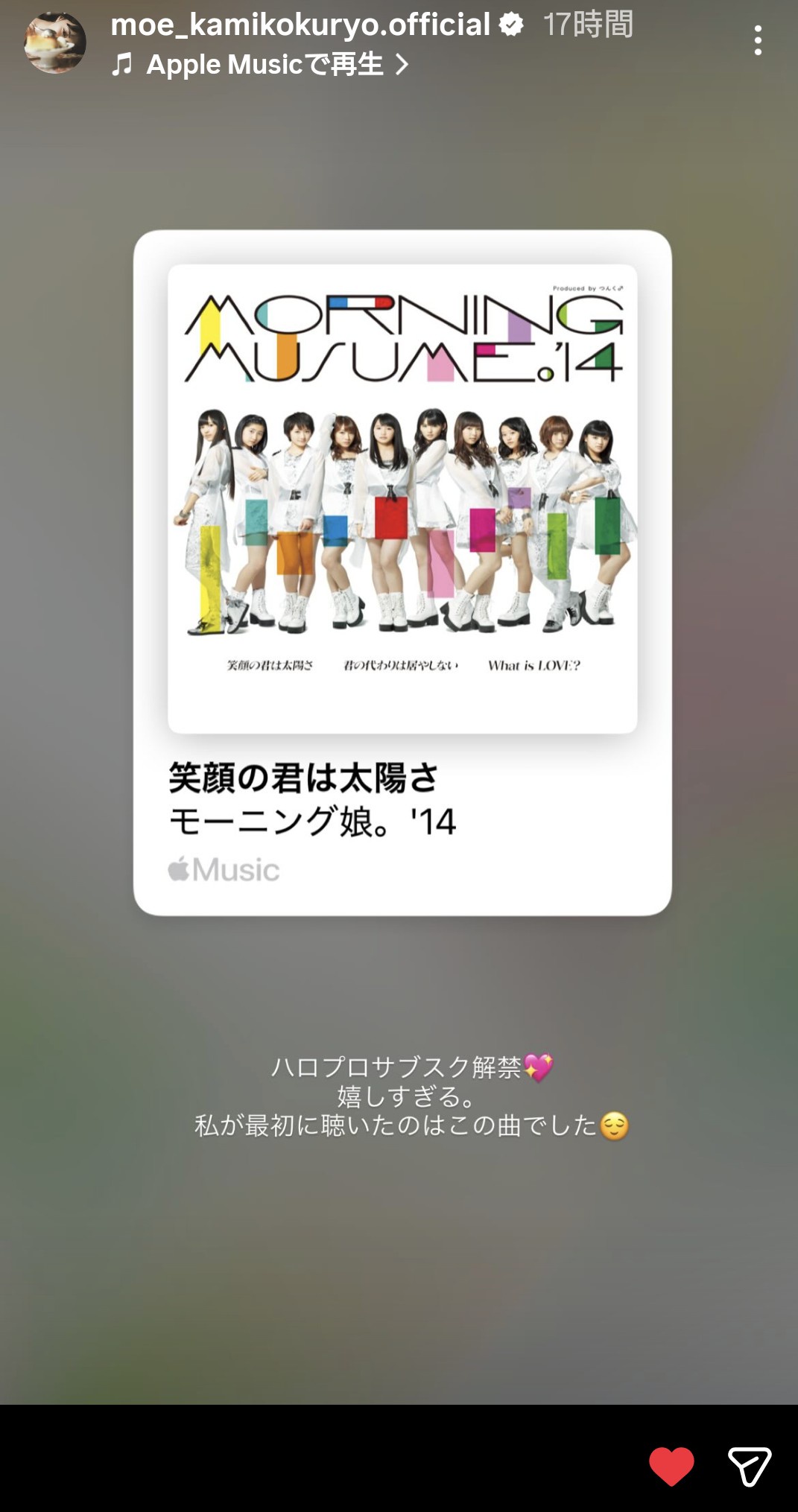Image resolution: width=798 pixels, height=1512 pixels.
Task: Open the Apple Musicで再生 link
Action: point(261,65)
